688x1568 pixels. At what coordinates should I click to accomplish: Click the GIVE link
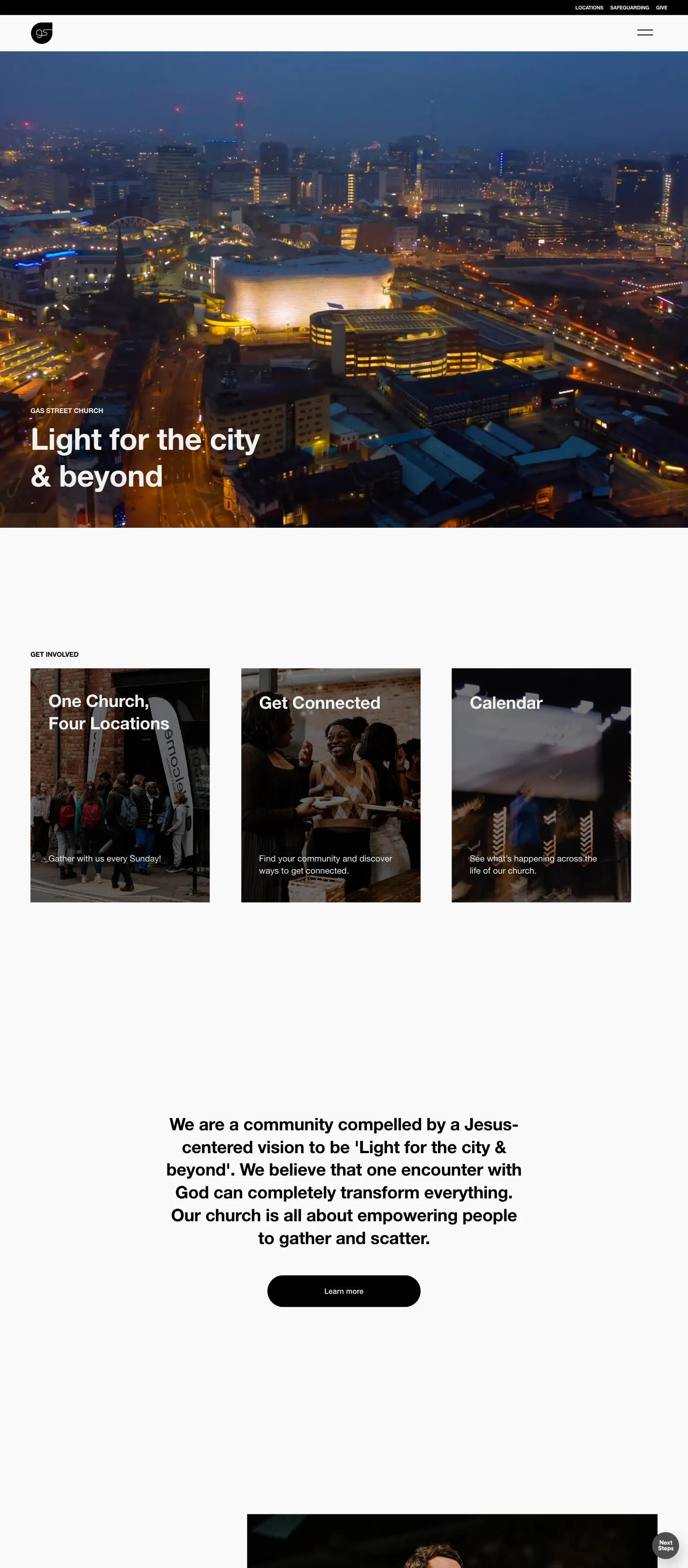[x=661, y=8]
